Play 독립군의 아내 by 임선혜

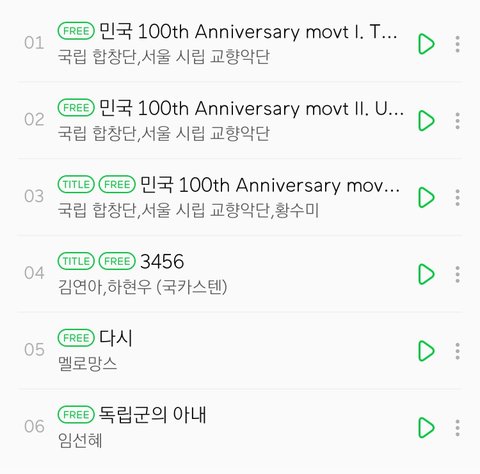pyautogui.click(x=426, y=427)
